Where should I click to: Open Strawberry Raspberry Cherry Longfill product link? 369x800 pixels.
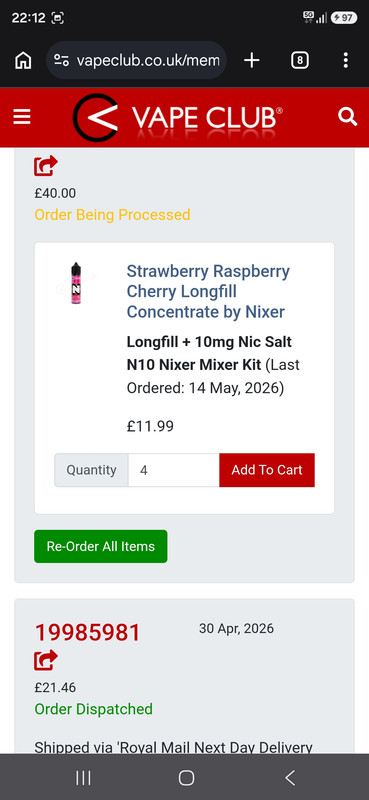click(208, 291)
